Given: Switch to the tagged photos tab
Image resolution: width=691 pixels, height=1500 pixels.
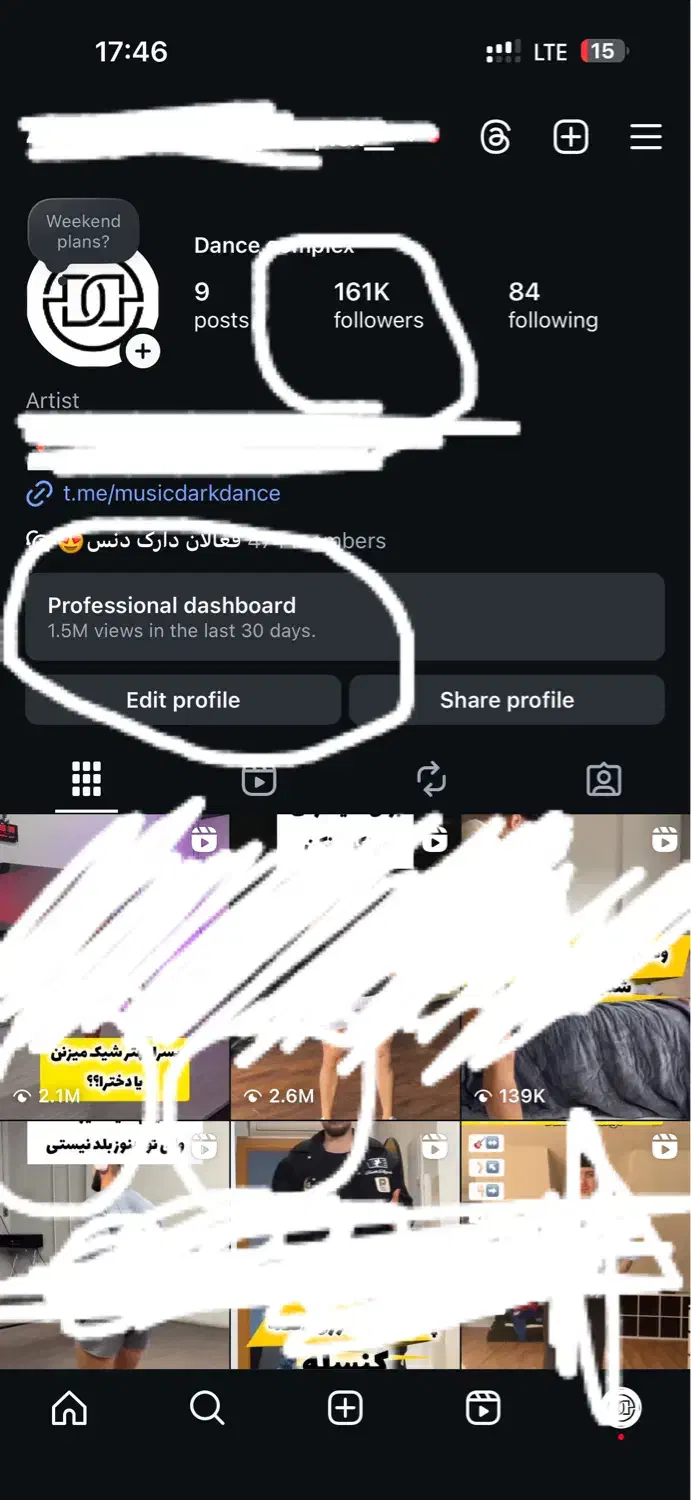Looking at the screenshot, I should (x=603, y=779).
